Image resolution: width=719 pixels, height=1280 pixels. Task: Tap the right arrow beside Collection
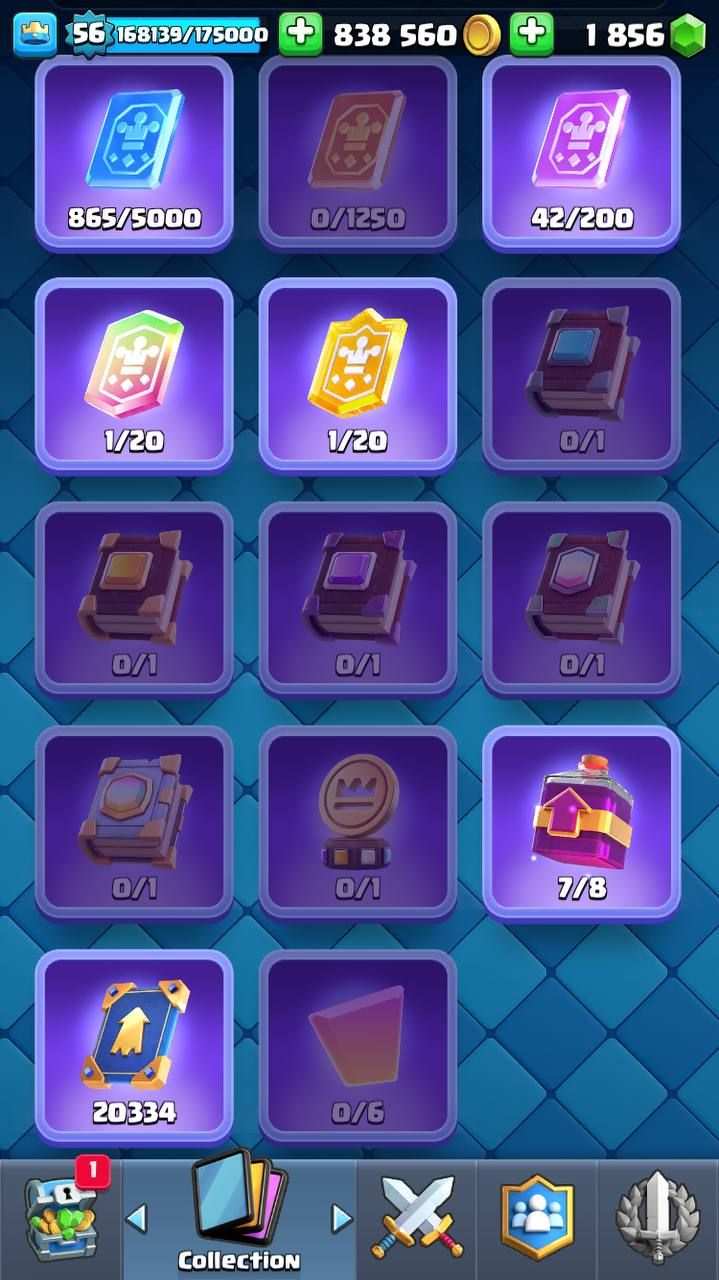(342, 1219)
